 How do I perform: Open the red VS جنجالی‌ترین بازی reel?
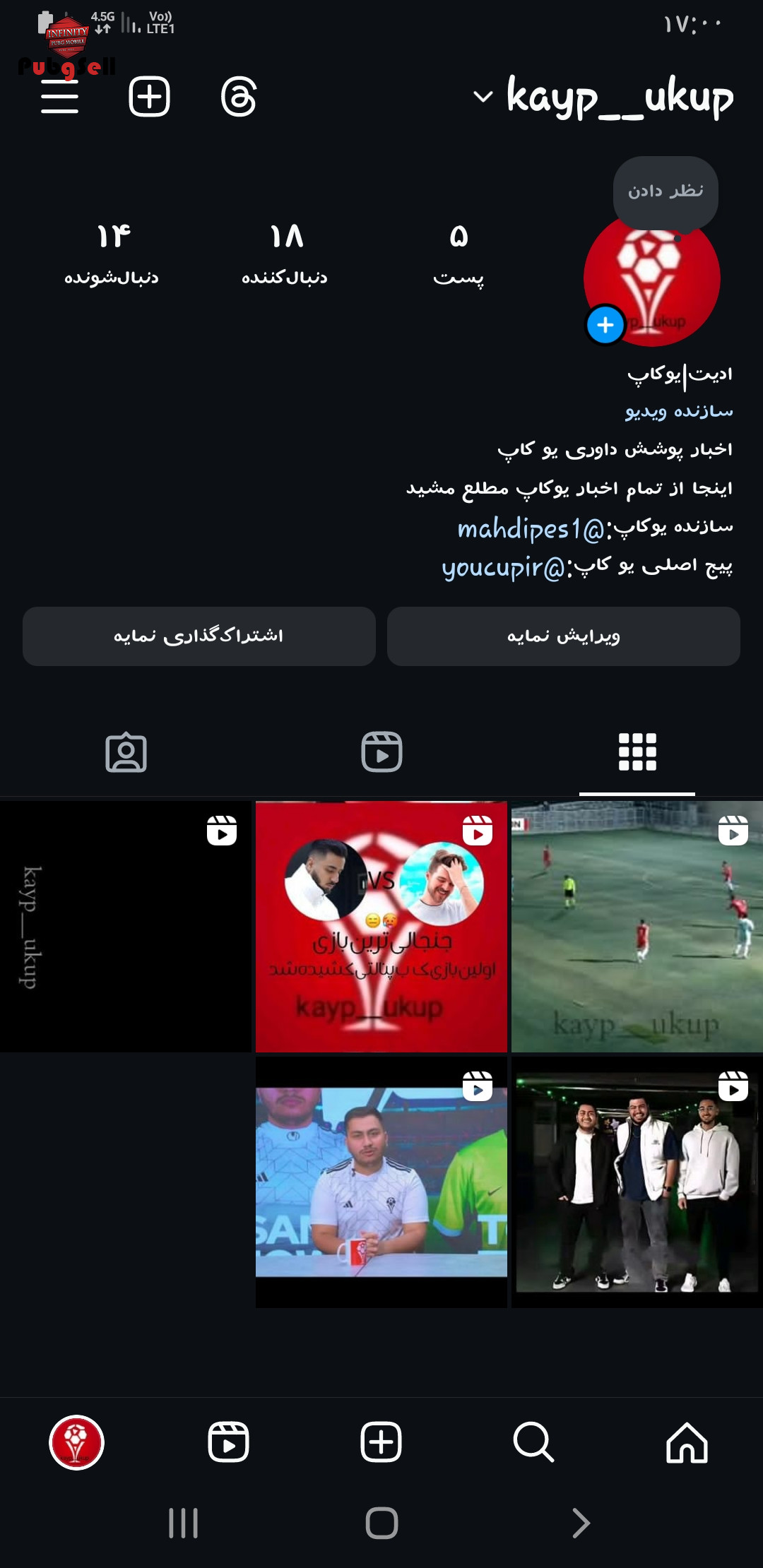[x=381, y=927]
